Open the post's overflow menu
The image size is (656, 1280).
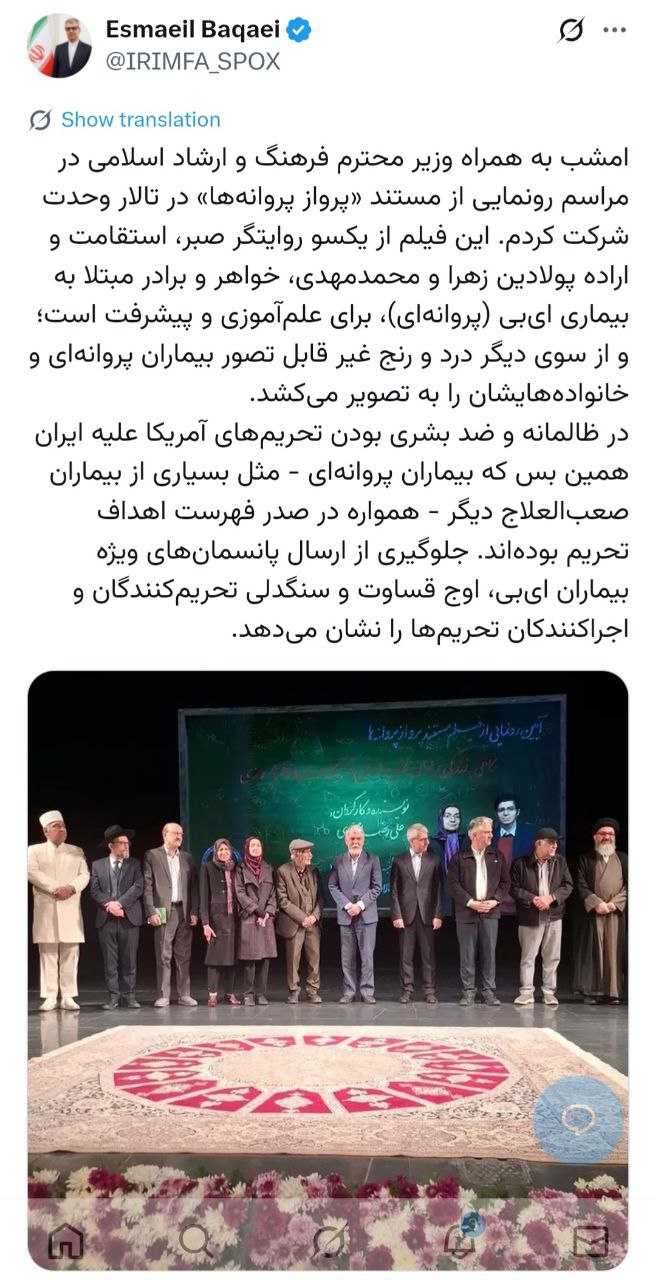coord(614,31)
